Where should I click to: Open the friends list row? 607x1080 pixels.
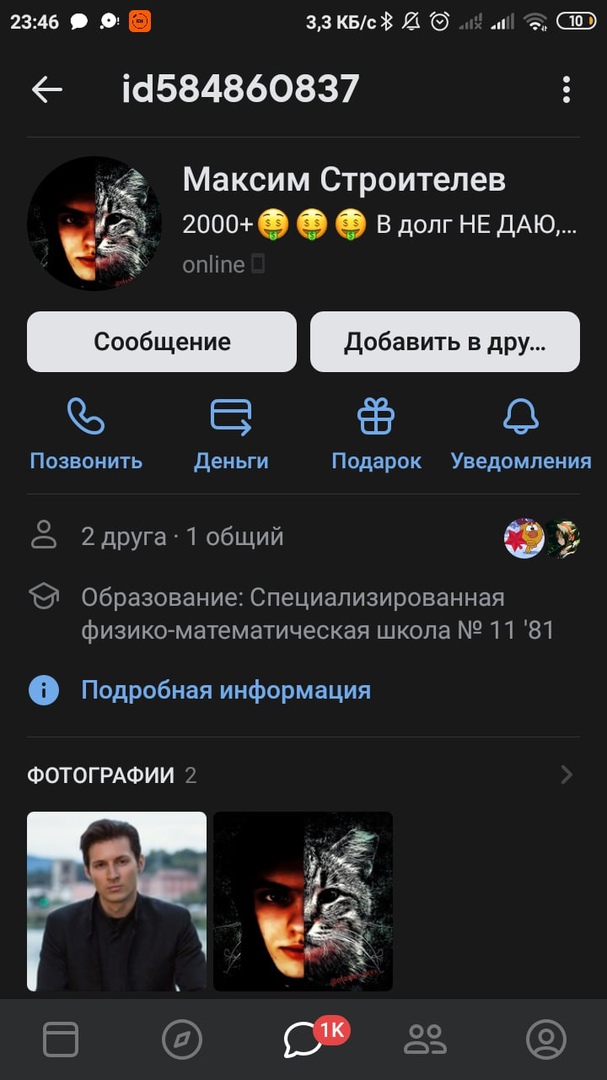[x=182, y=537]
